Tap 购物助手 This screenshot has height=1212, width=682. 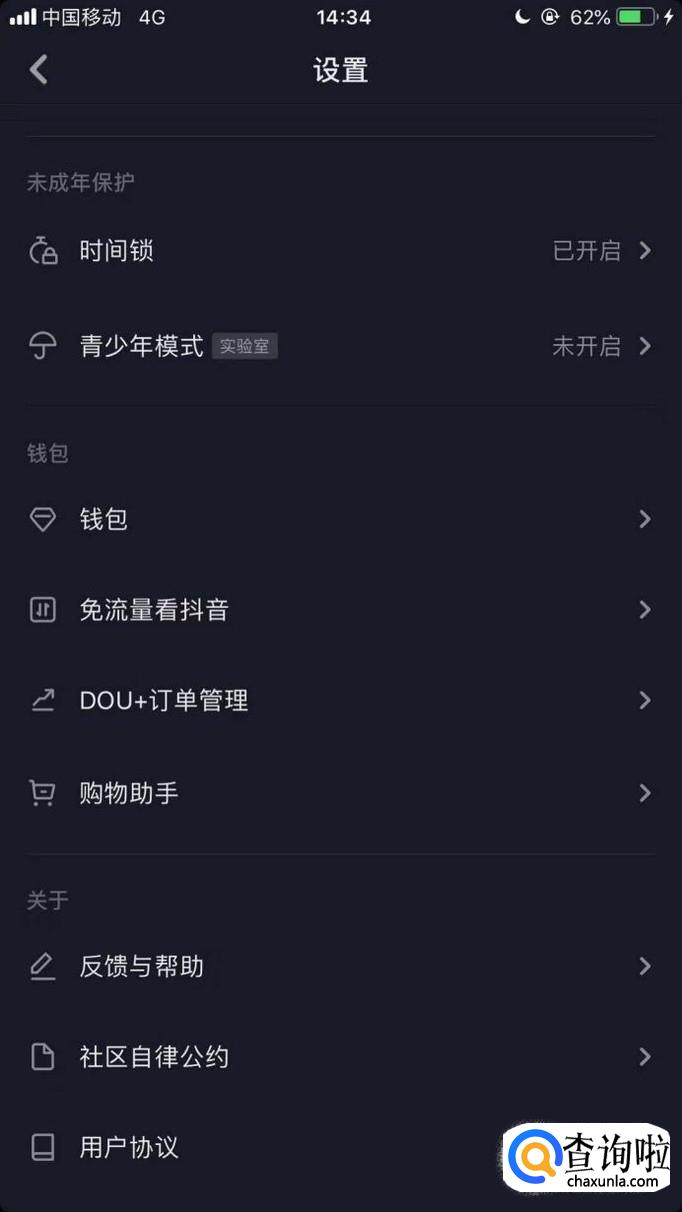[129, 794]
